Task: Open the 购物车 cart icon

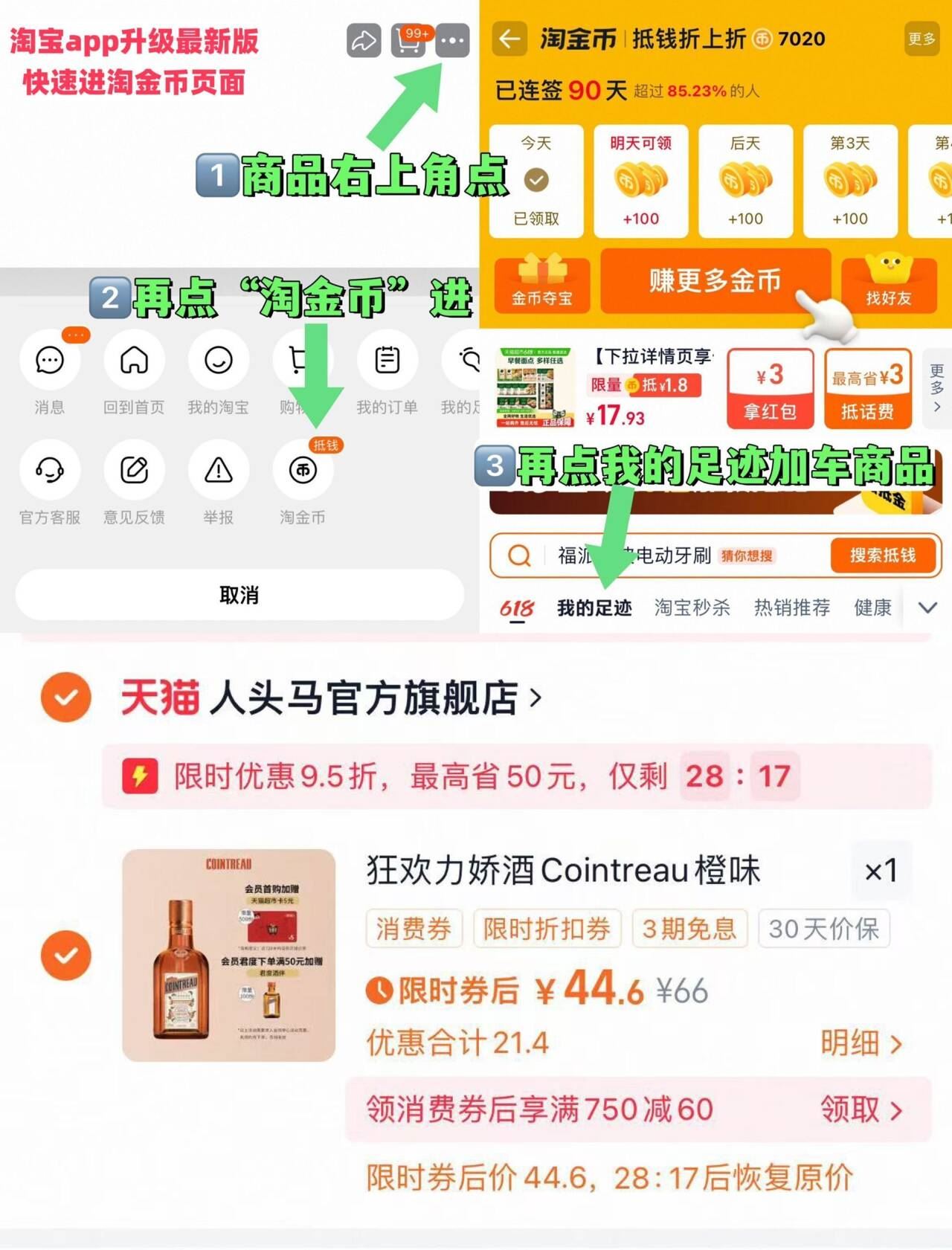Action: [x=302, y=361]
